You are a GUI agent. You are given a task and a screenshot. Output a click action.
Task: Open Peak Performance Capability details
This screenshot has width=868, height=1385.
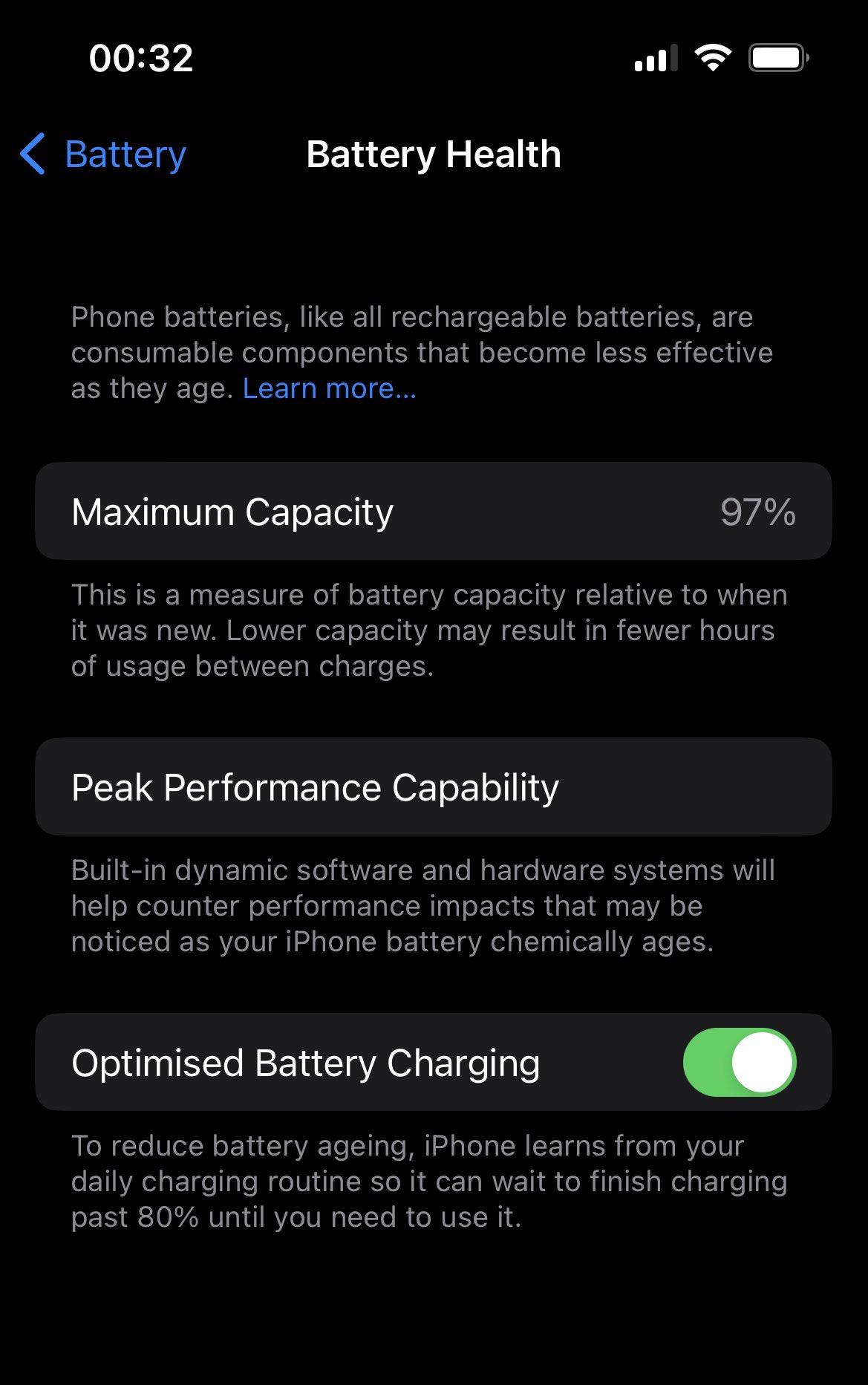click(434, 786)
